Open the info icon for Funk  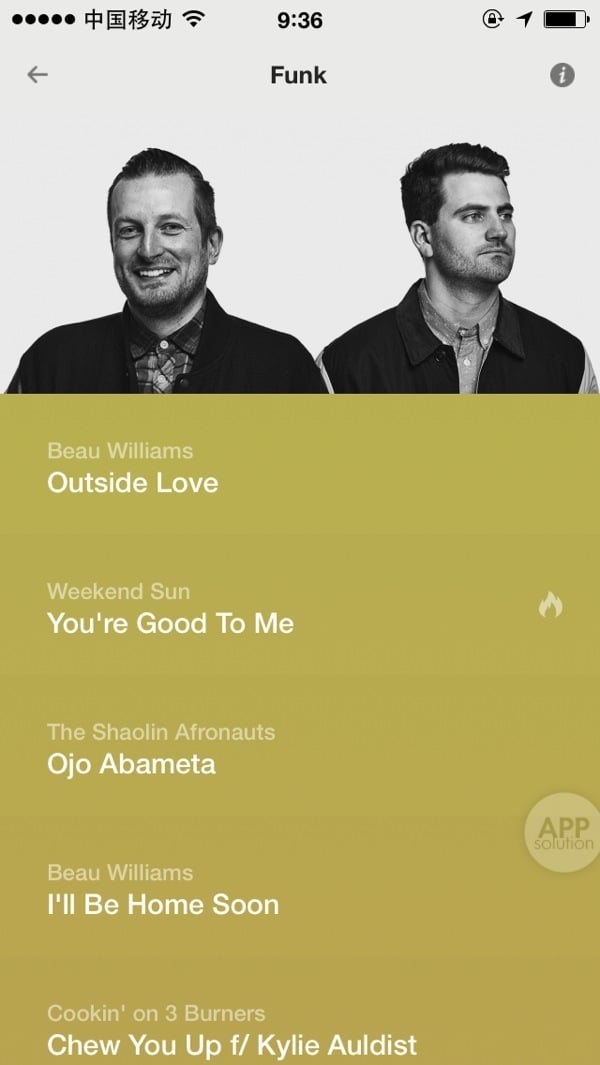point(562,75)
